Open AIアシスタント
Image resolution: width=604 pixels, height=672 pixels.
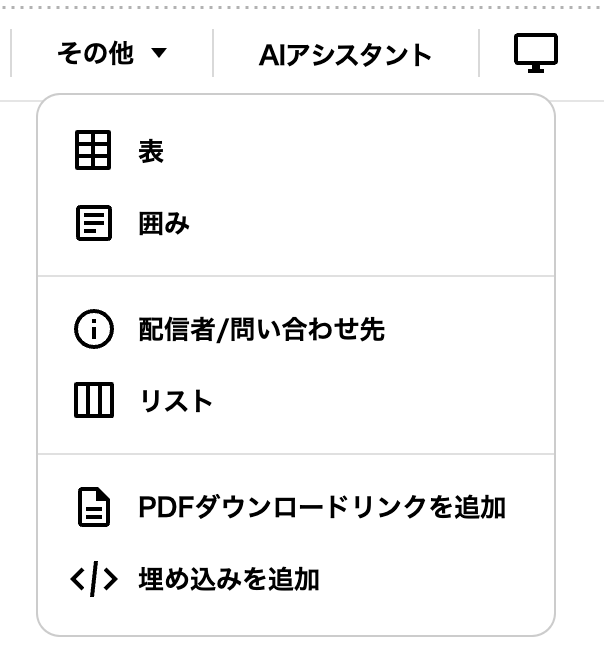coord(345,54)
